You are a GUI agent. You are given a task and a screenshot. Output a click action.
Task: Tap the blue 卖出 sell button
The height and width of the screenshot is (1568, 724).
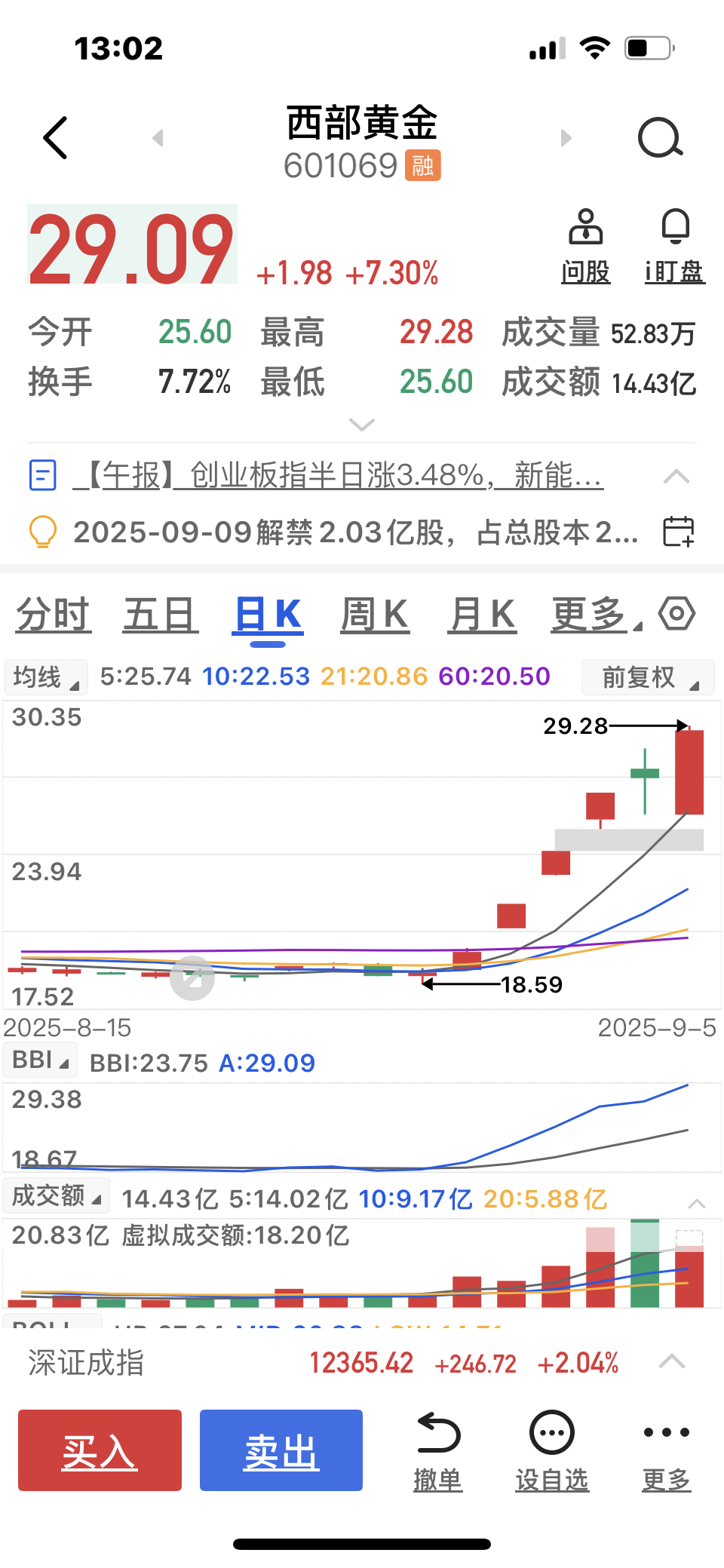281,1450
